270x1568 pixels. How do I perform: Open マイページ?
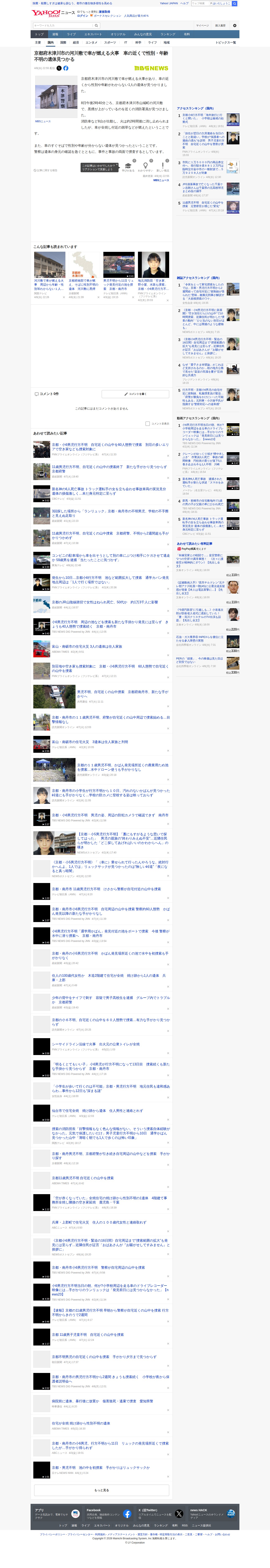click(202, 26)
